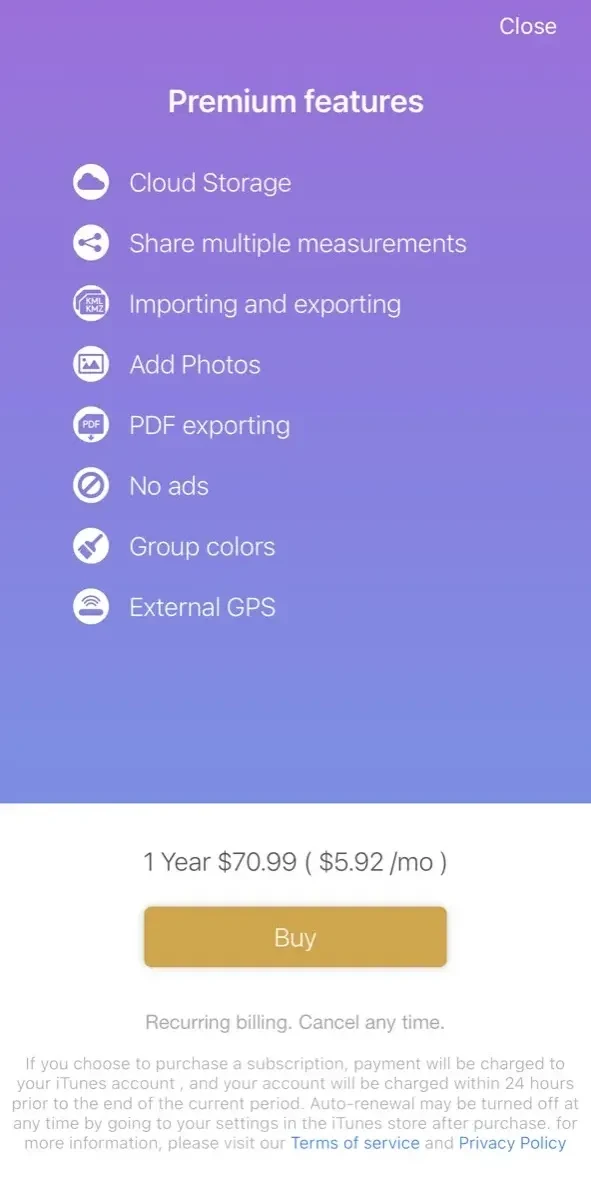Open the Privacy Policy link
Image resolution: width=591 pixels, height=1178 pixels.
[x=512, y=1143]
